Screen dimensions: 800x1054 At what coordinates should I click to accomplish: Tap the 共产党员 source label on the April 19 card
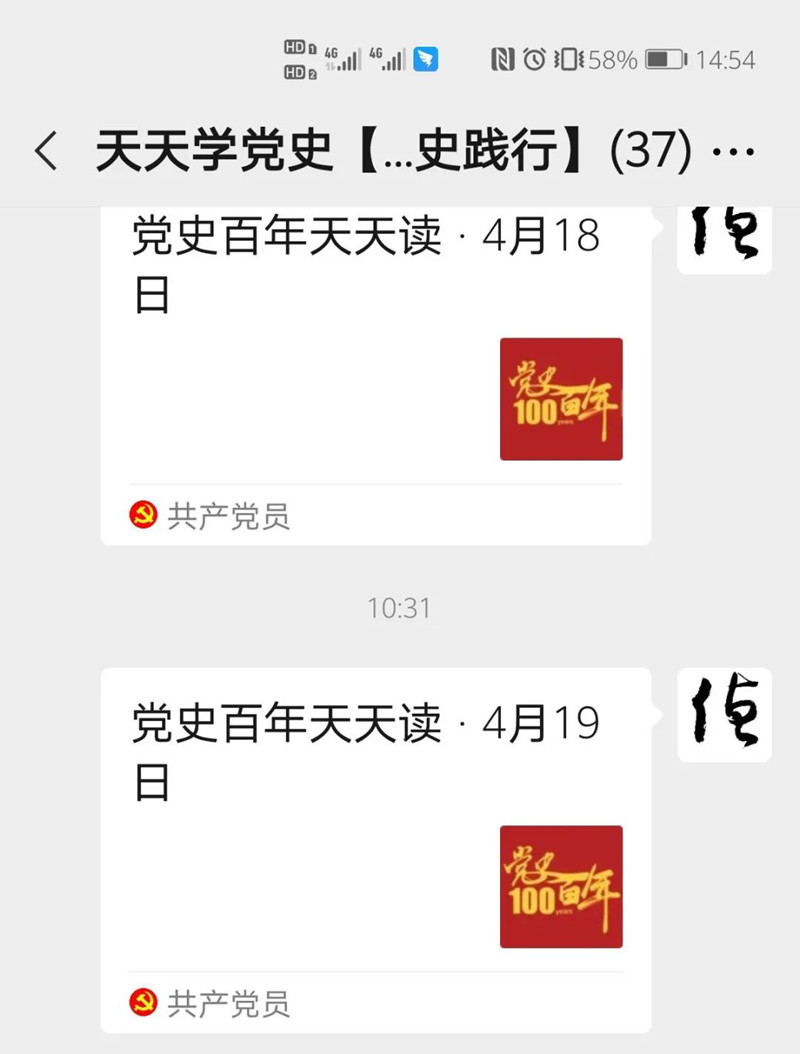pyautogui.click(x=225, y=1000)
